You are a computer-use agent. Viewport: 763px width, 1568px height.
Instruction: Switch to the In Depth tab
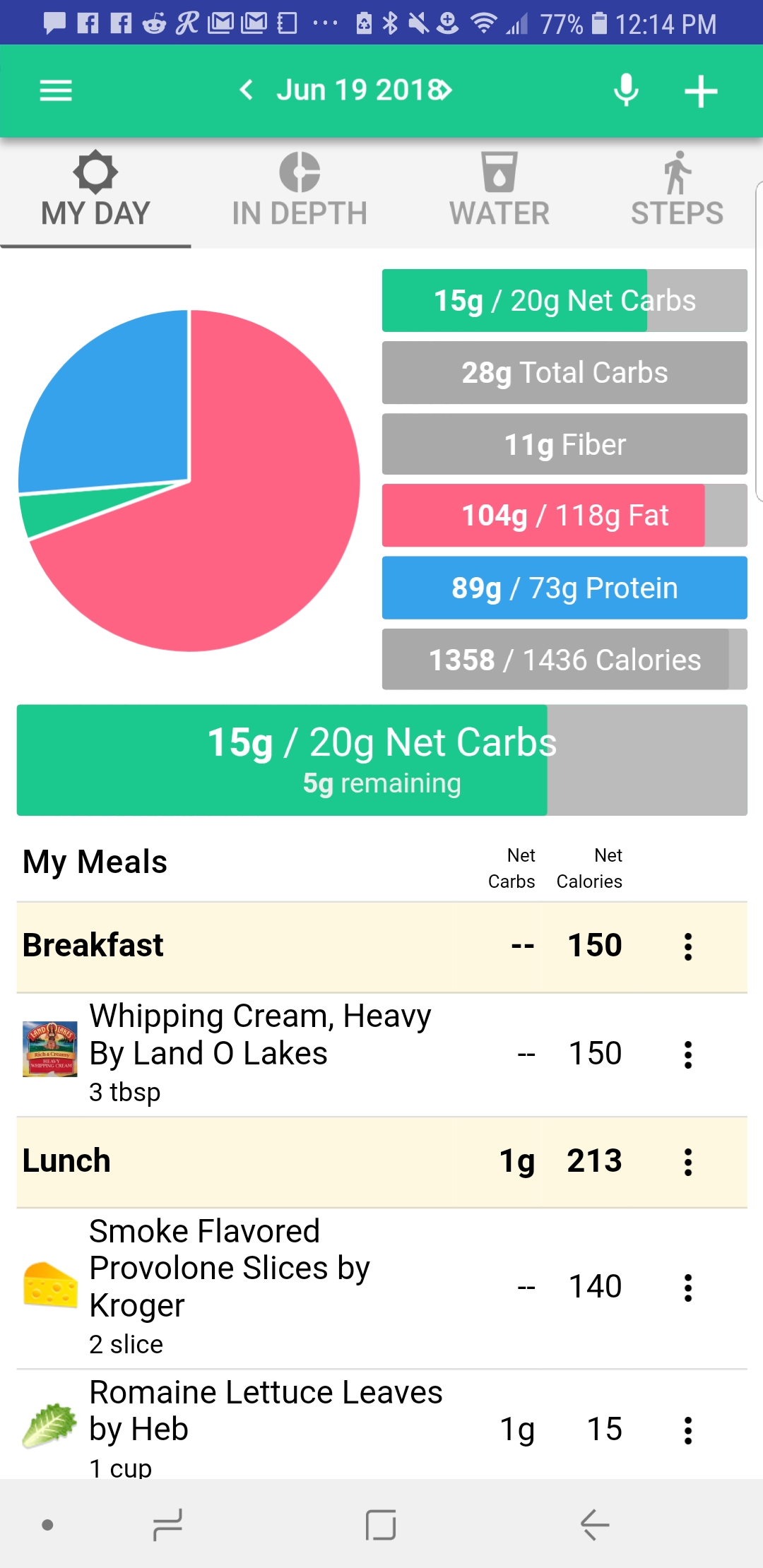pyautogui.click(x=300, y=191)
